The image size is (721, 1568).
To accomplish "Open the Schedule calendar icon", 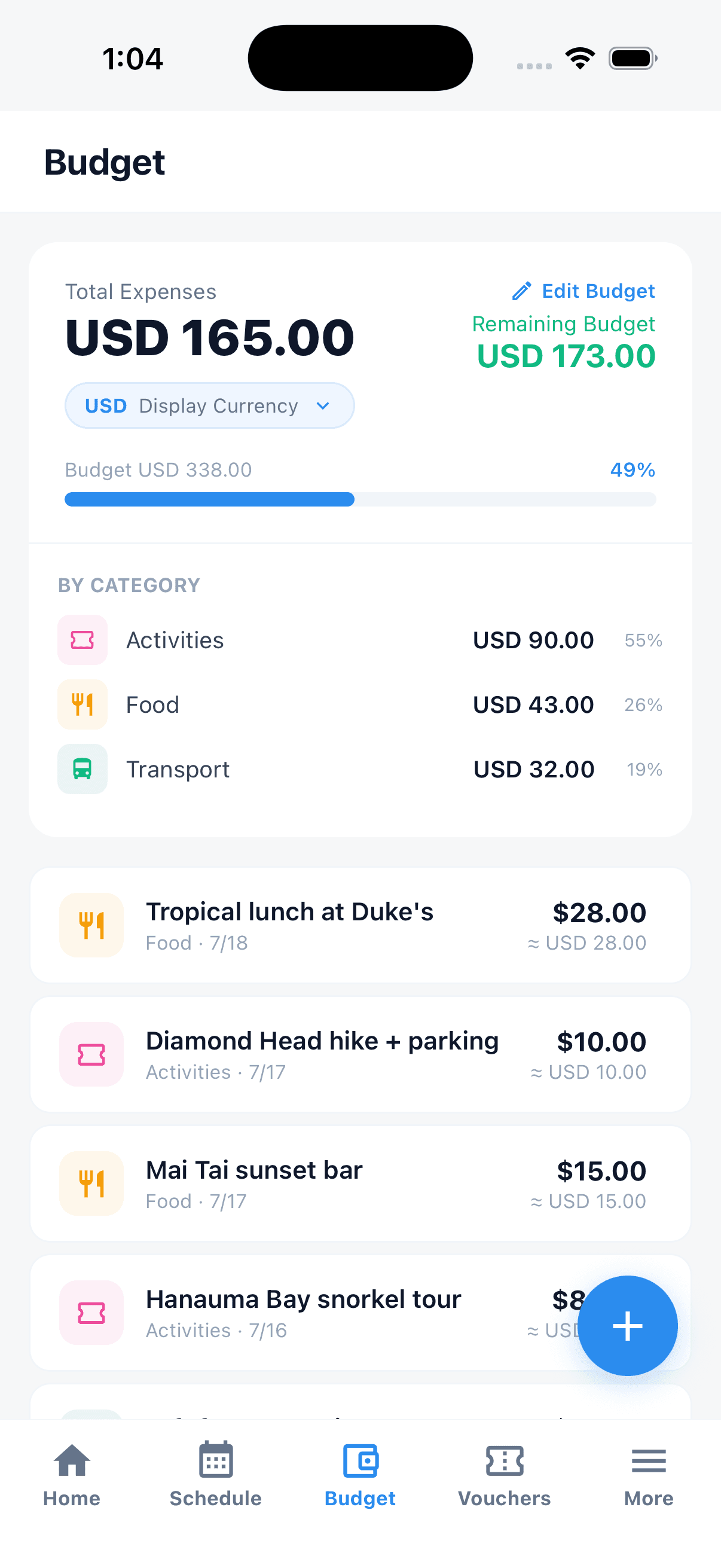I will pos(215,1460).
